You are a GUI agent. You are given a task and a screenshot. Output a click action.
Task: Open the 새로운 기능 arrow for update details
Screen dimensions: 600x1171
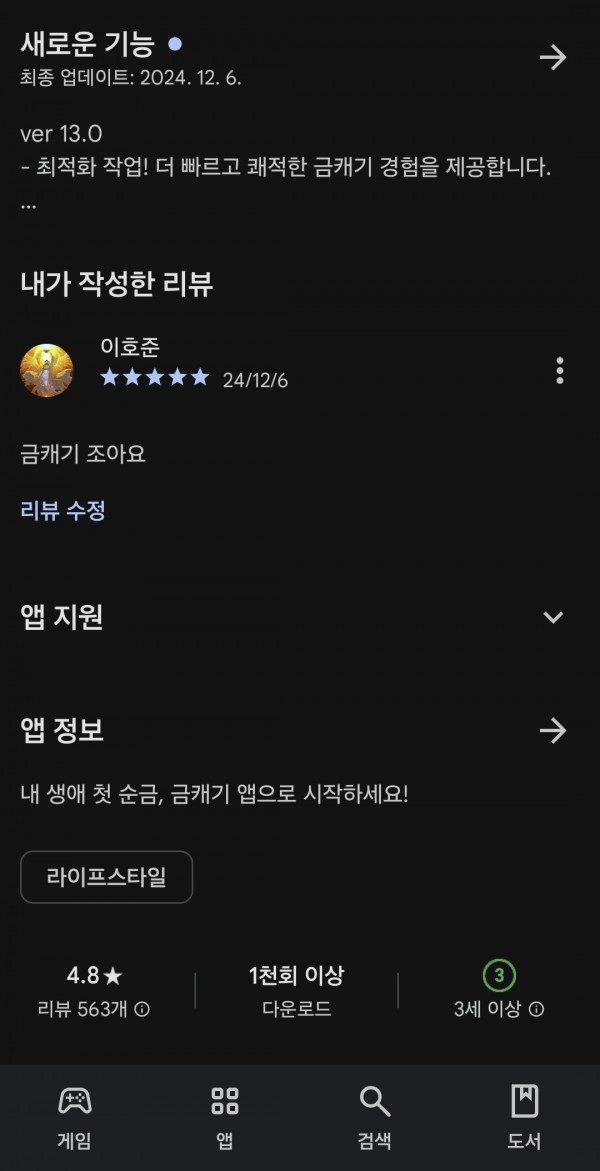pyautogui.click(x=553, y=58)
